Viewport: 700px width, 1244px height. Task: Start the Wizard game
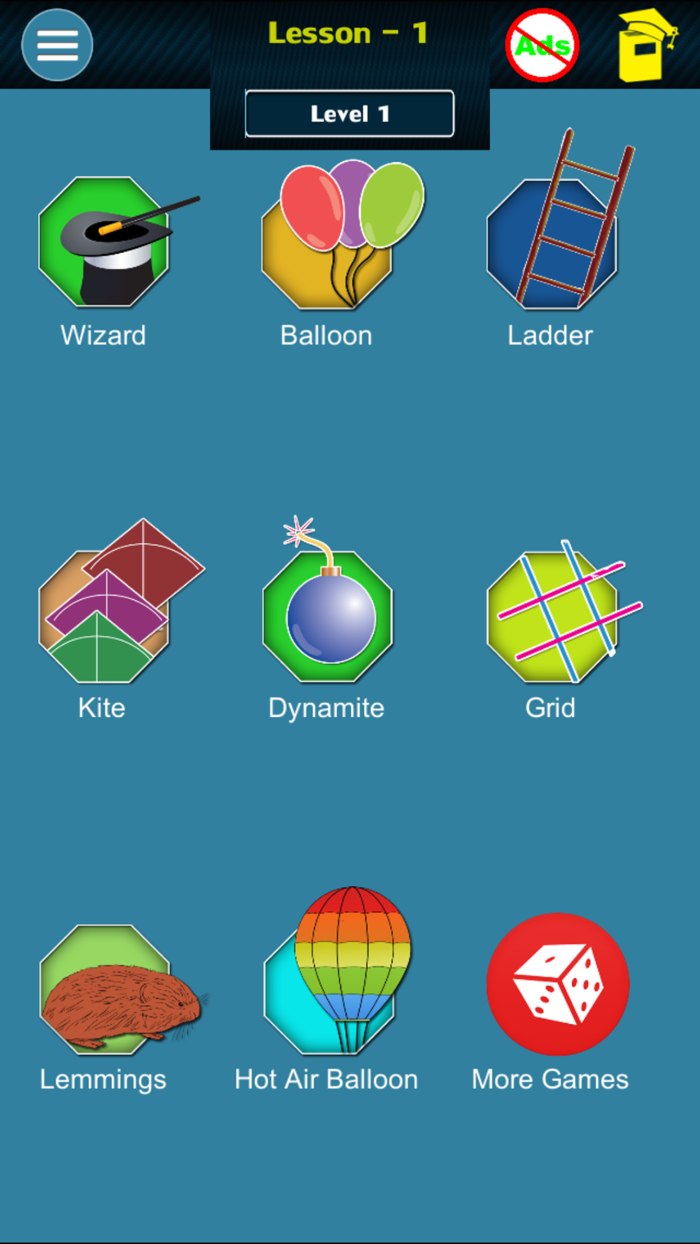104,243
